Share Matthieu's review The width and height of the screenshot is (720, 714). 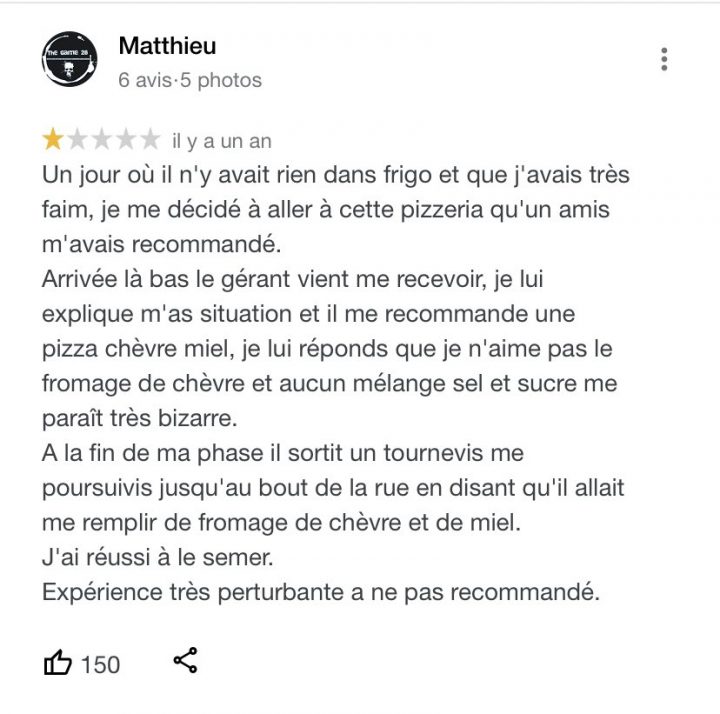[185, 661]
